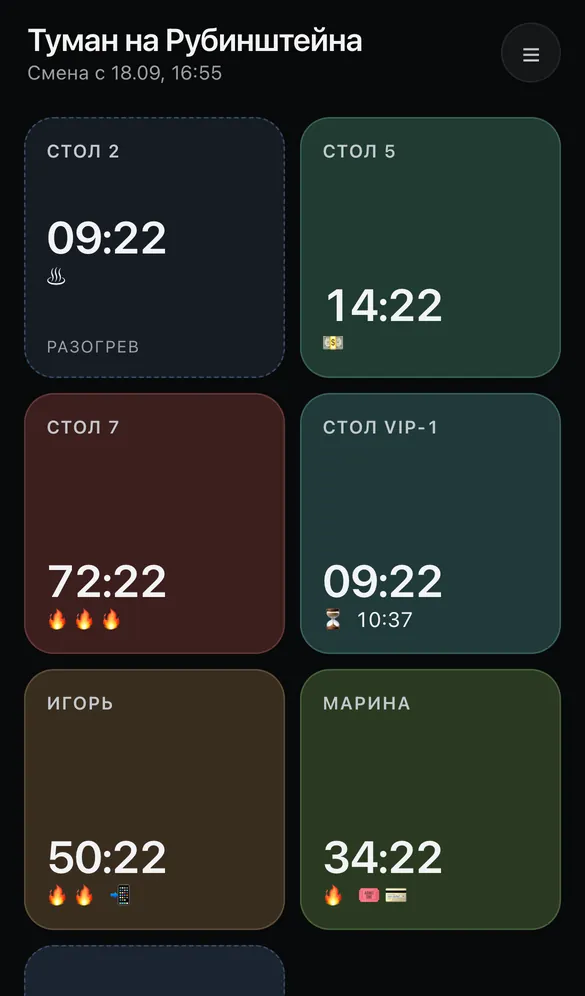Viewport: 585px width, 996px height.
Task: Open the hamburger menu button
Action: [x=530, y=53]
